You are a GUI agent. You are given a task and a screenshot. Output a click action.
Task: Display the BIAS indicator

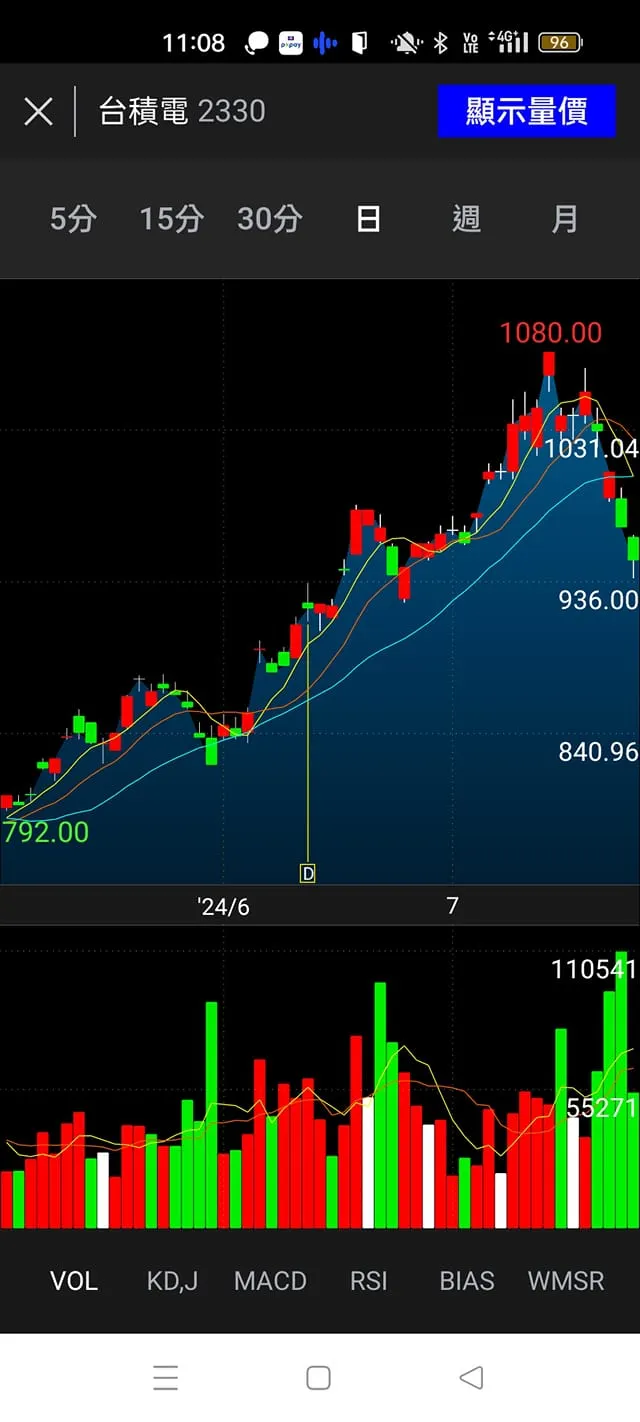[x=467, y=1281]
